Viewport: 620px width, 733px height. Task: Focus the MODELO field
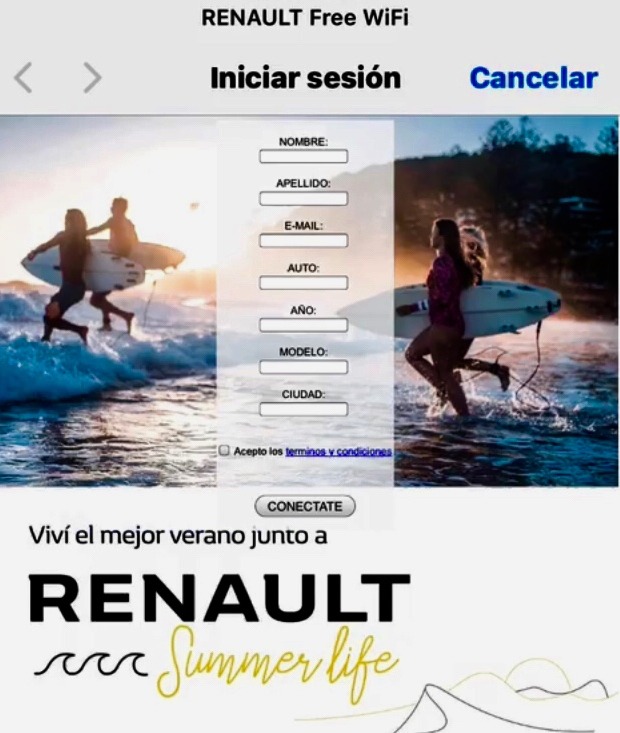coord(303,367)
